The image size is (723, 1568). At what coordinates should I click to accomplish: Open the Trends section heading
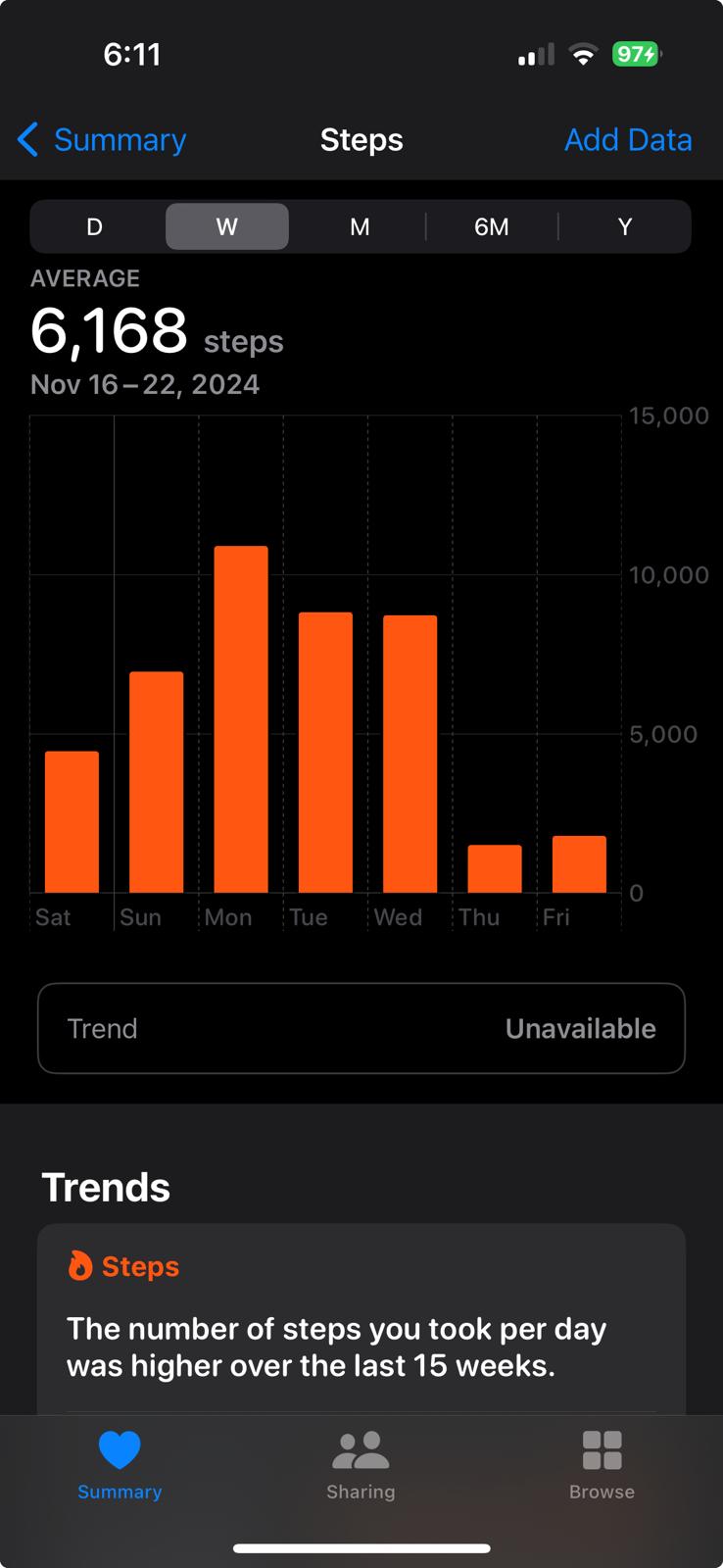click(x=105, y=1187)
